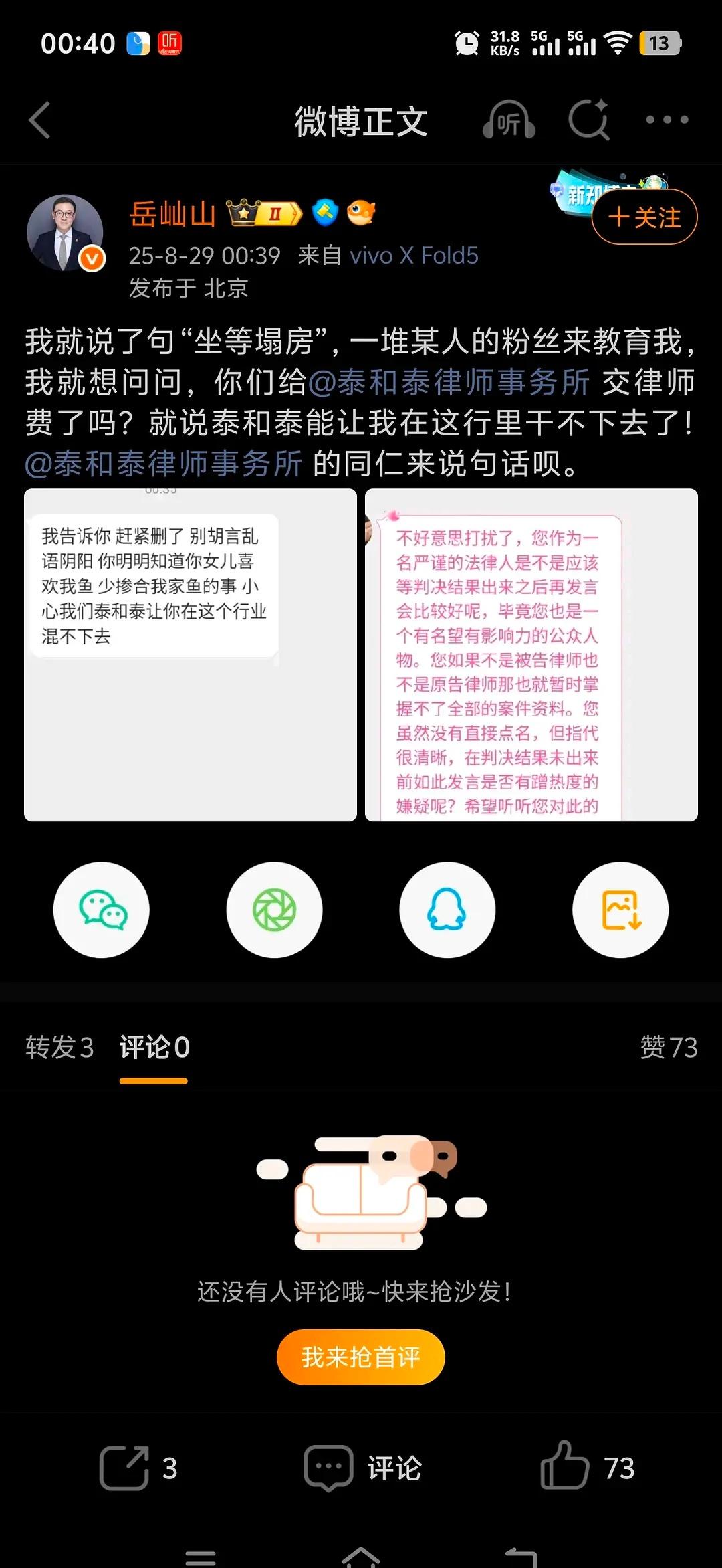Viewport: 722px width, 1568px height.
Task: Repost using the bottom share icon
Action: (138, 1468)
